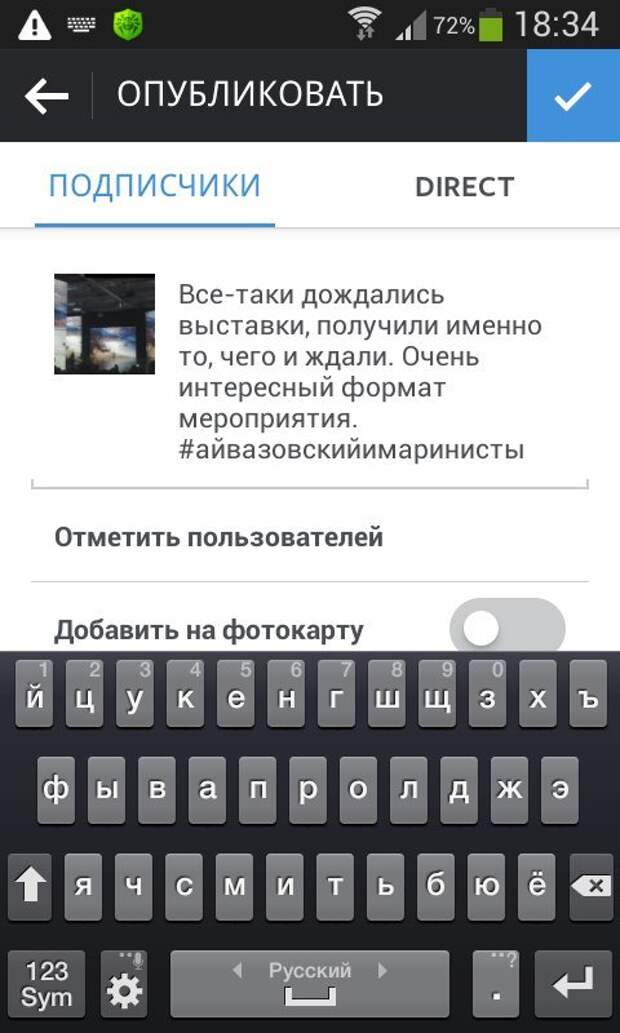Image resolution: width=620 pixels, height=1033 pixels.
Task: Switch keyboard to 123 Sym layout
Action: [x=46, y=983]
